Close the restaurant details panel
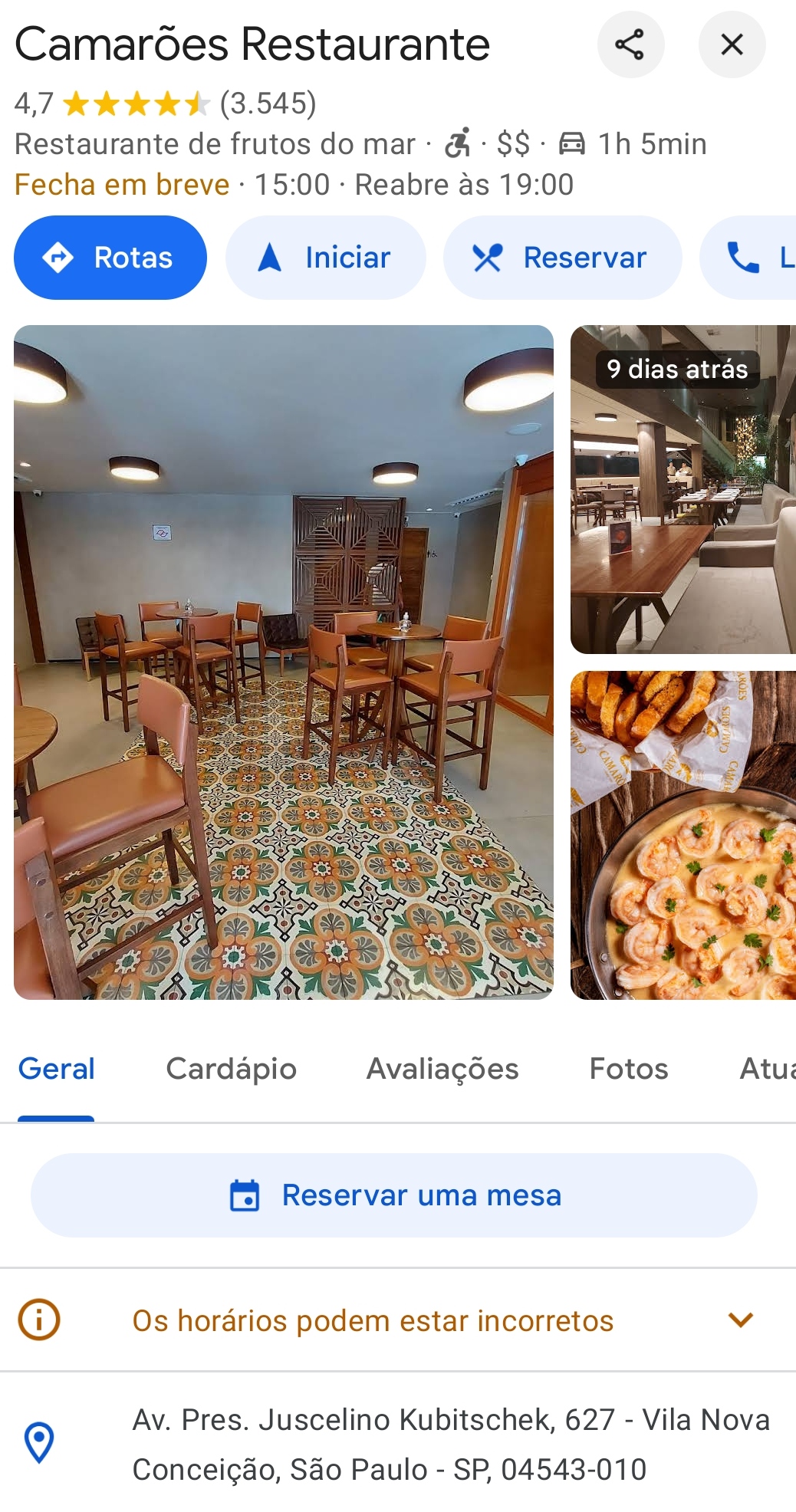796x1512 pixels. [732, 44]
